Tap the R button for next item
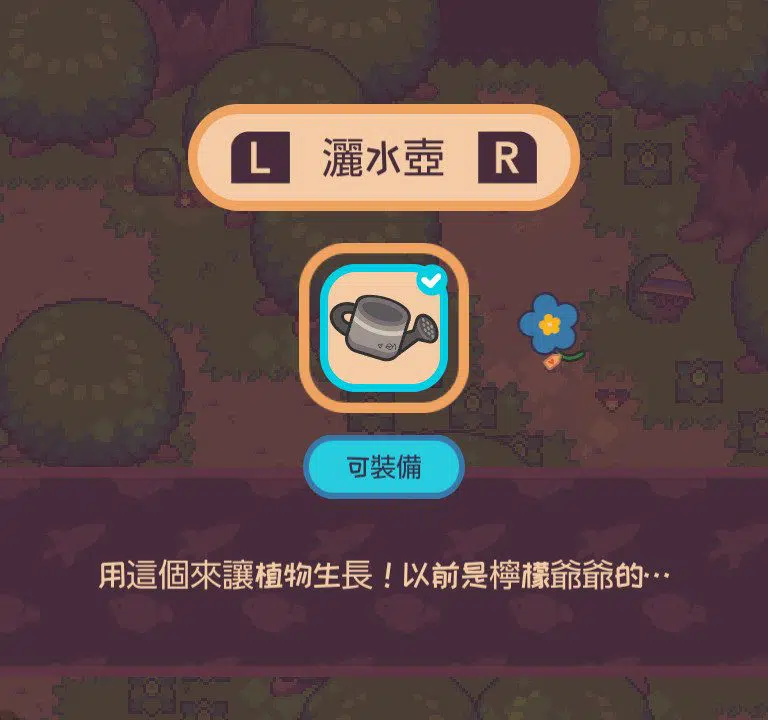The height and width of the screenshot is (720, 768). pyautogui.click(x=507, y=159)
